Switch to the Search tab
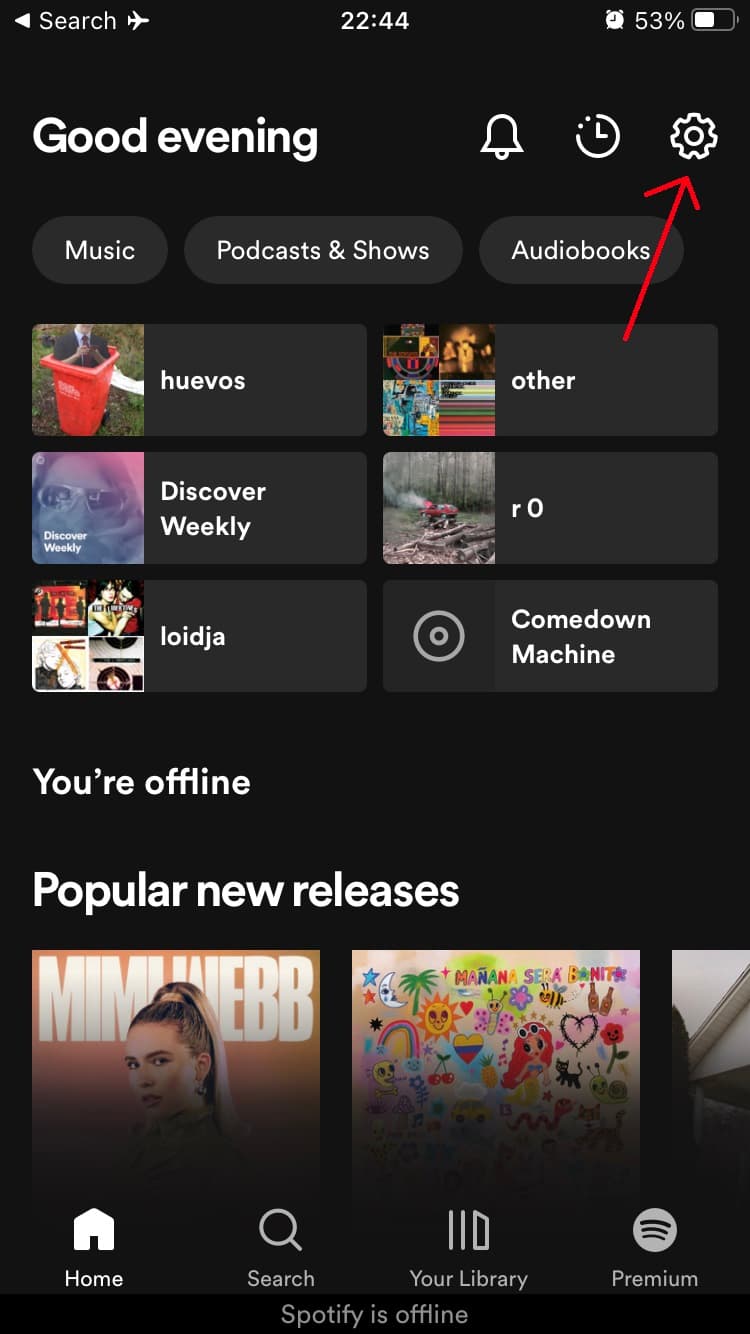The image size is (750, 1334). [281, 1246]
